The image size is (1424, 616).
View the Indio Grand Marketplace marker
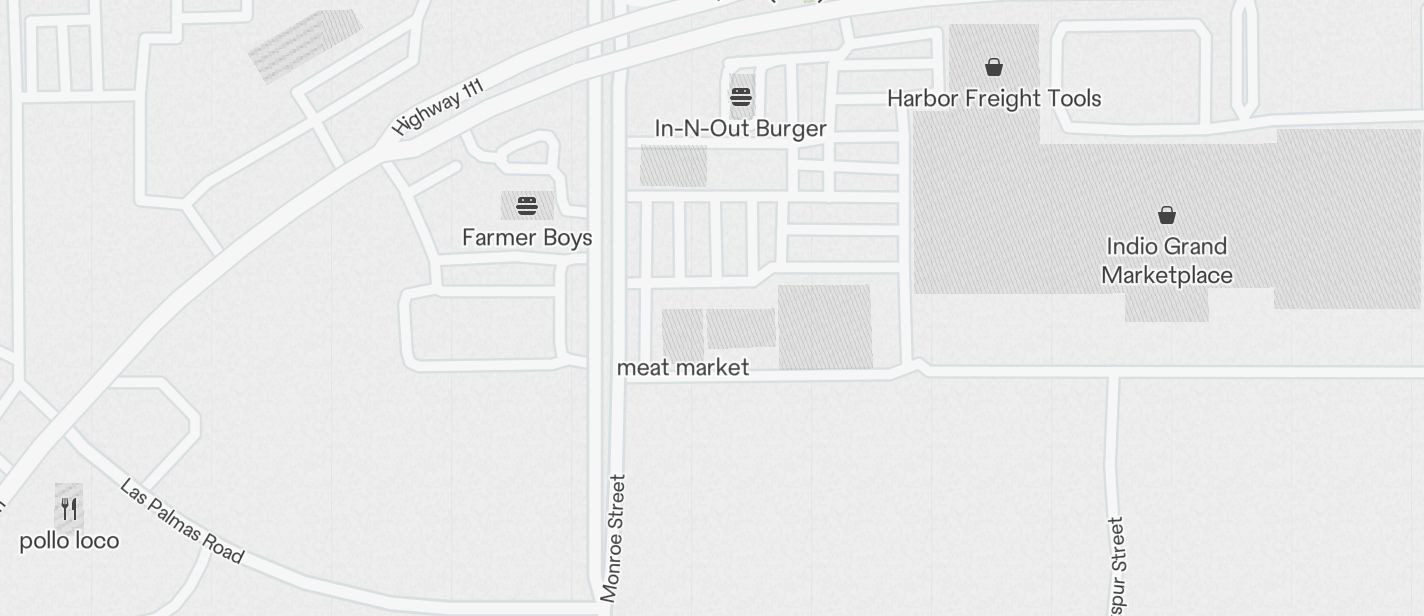click(x=1167, y=215)
